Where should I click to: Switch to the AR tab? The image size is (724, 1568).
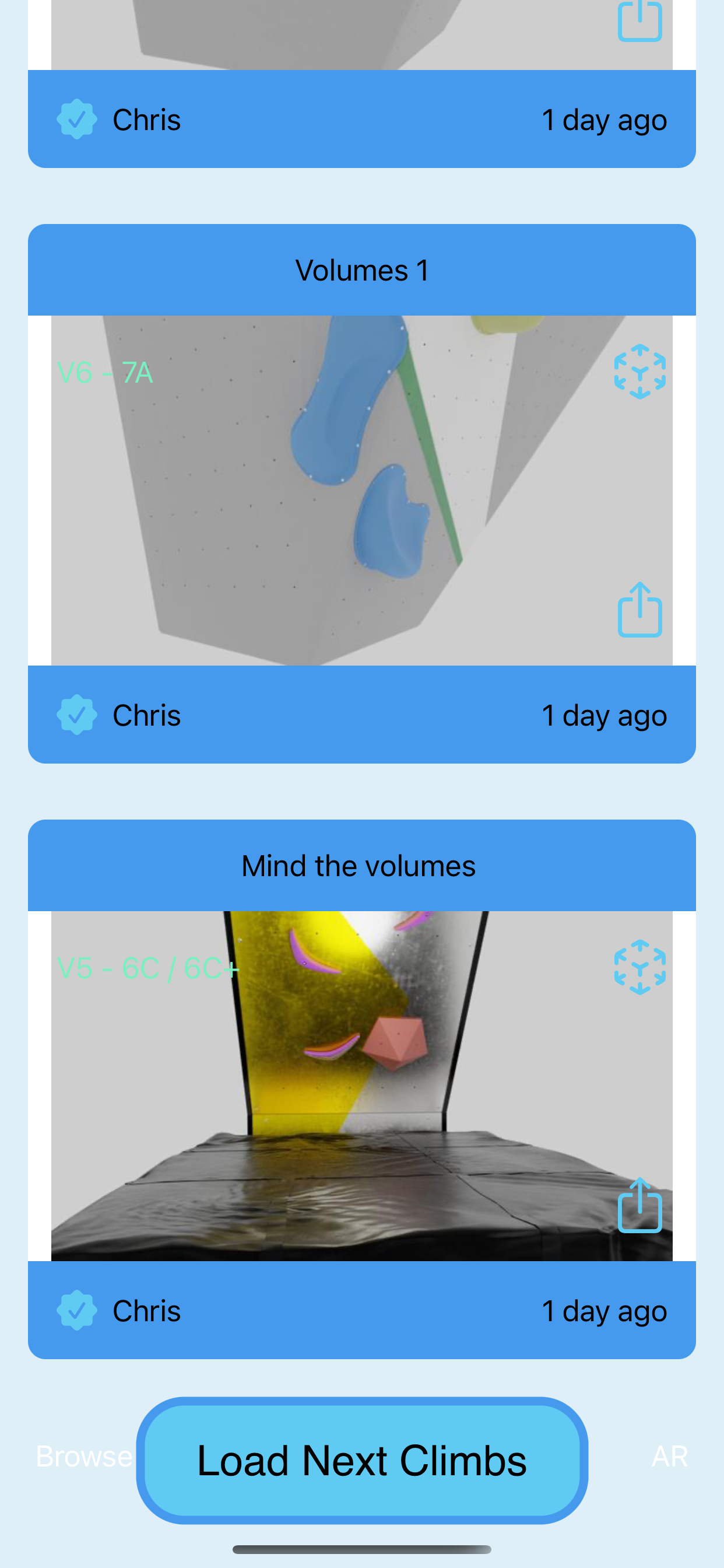pyautogui.click(x=669, y=1456)
